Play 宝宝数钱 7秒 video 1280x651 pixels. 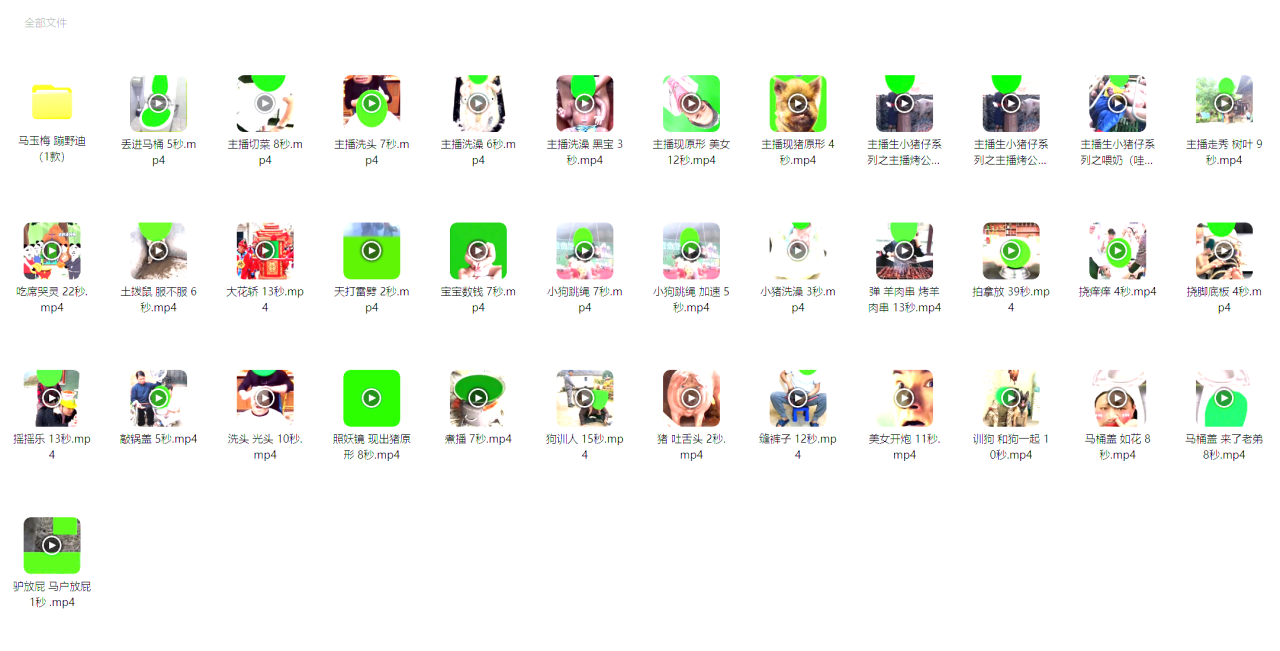pos(478,250)
